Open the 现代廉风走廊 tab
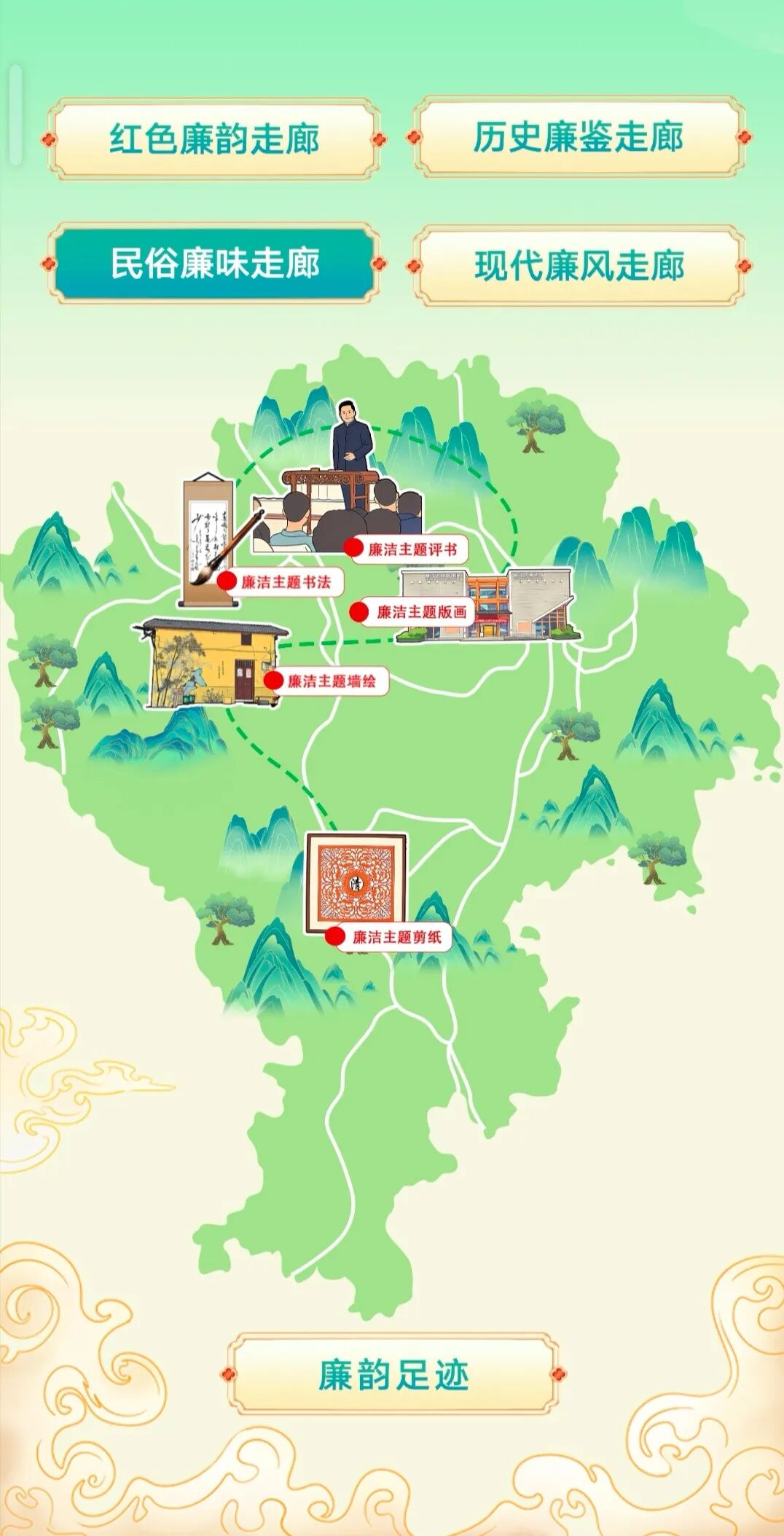Image resolution: width=784 pixels, height=1536 pixels. click(579, 265)
